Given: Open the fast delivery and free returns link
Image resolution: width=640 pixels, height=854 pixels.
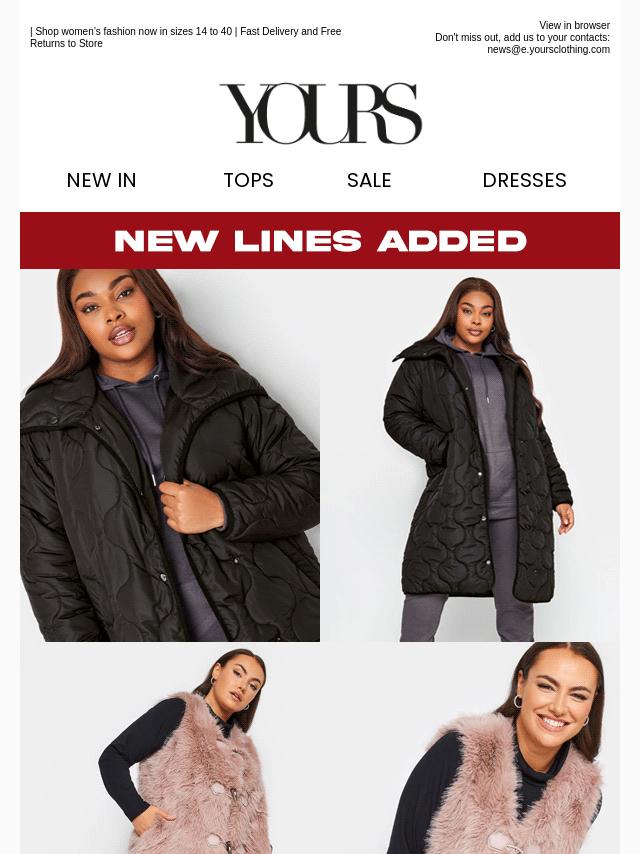Looking at the screenshot, I should pyautogui.click(x=290, y=32).
